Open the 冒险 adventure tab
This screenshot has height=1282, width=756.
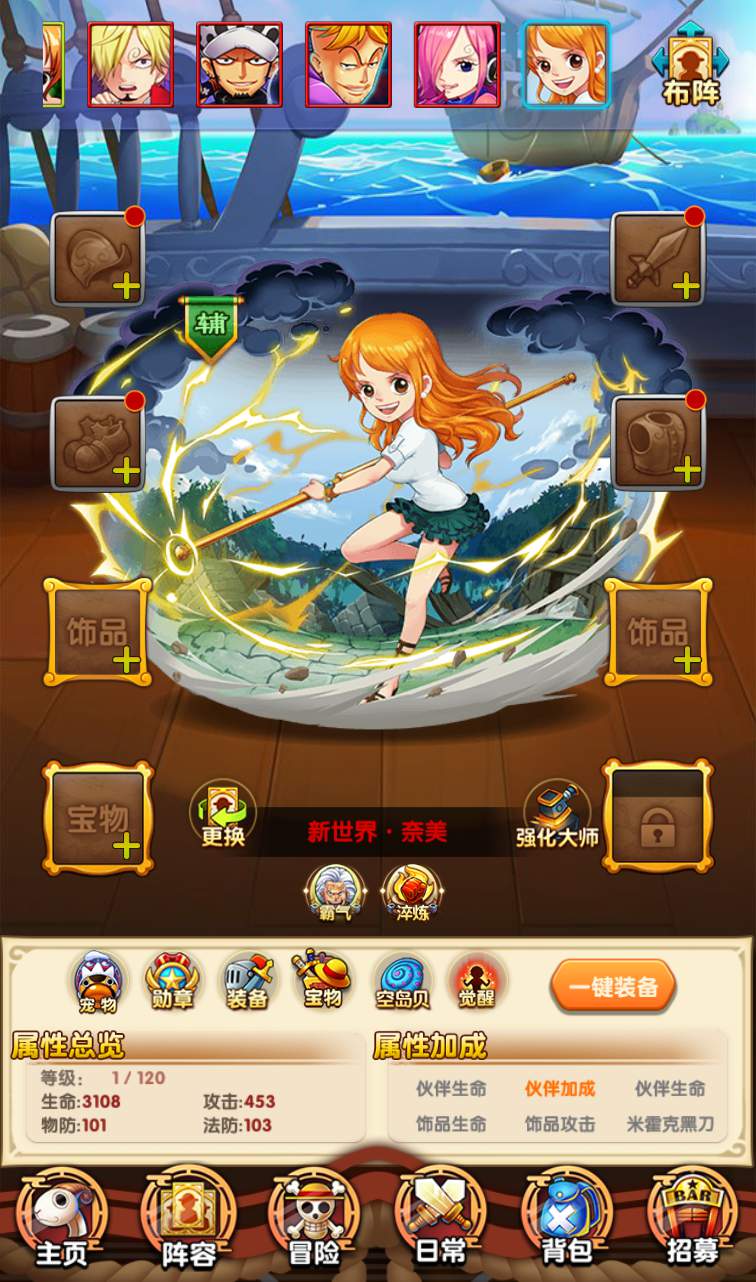(314, 1217)
